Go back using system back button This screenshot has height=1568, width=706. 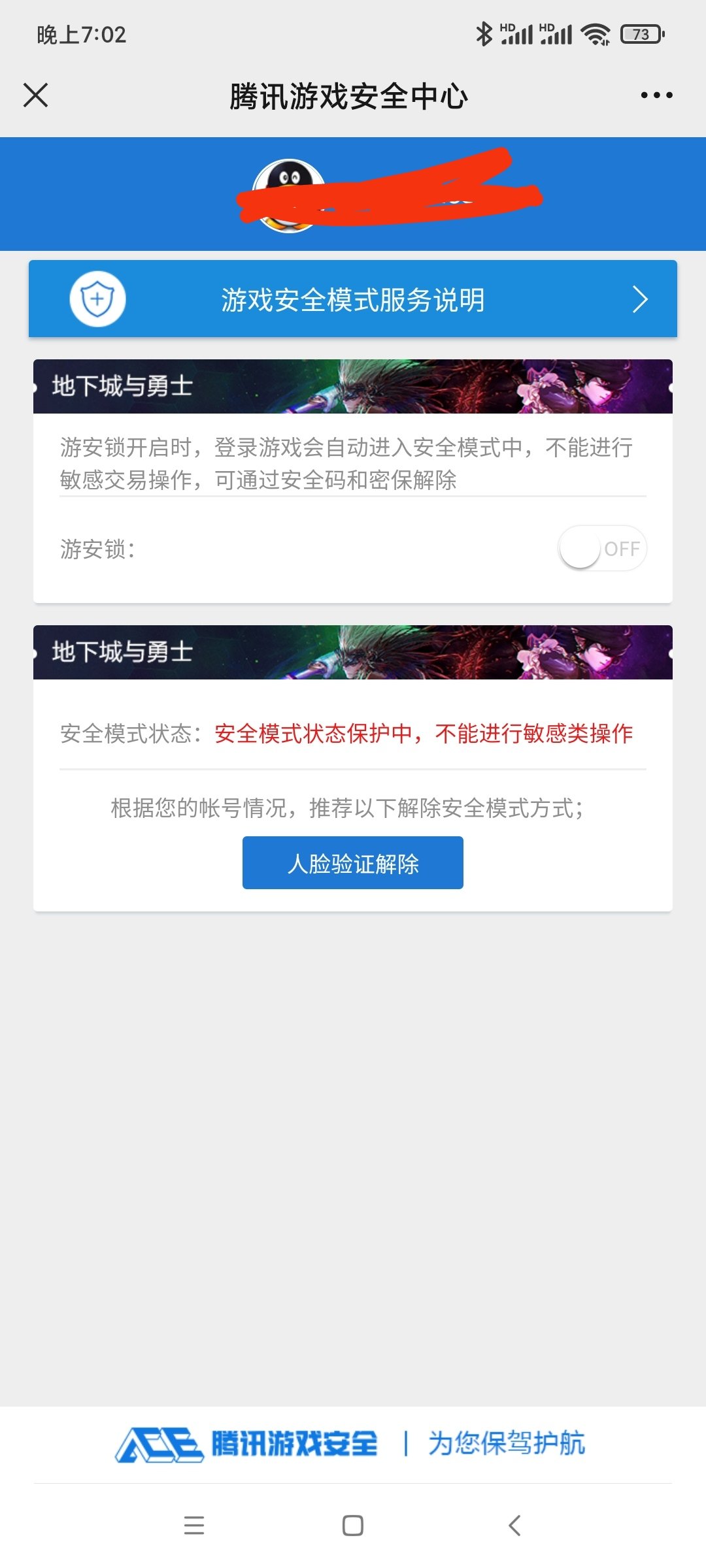(514, 1526)
